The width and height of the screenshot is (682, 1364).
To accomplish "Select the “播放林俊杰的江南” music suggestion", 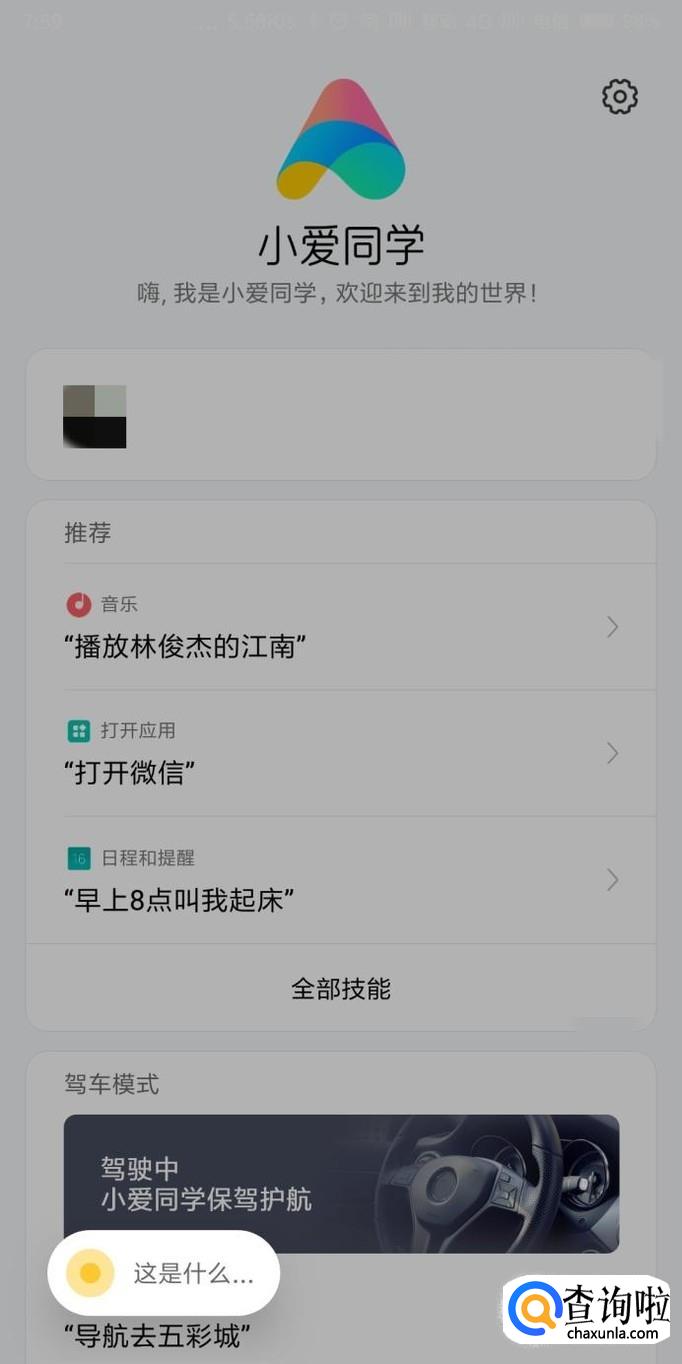I will 340,628.
